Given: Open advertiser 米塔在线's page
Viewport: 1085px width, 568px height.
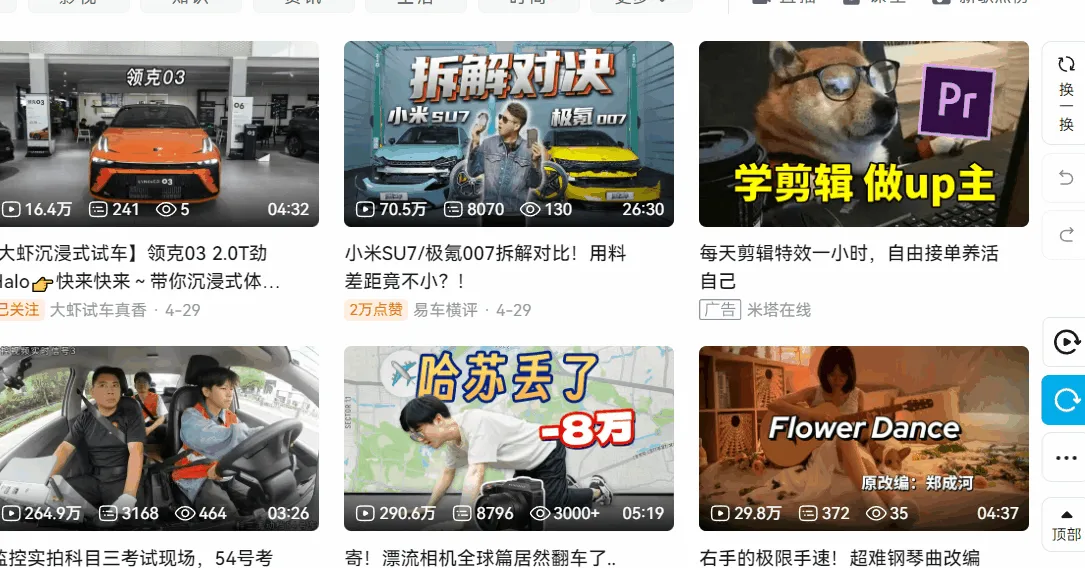Looking at the screenshot, I should [x=779, y=310].
